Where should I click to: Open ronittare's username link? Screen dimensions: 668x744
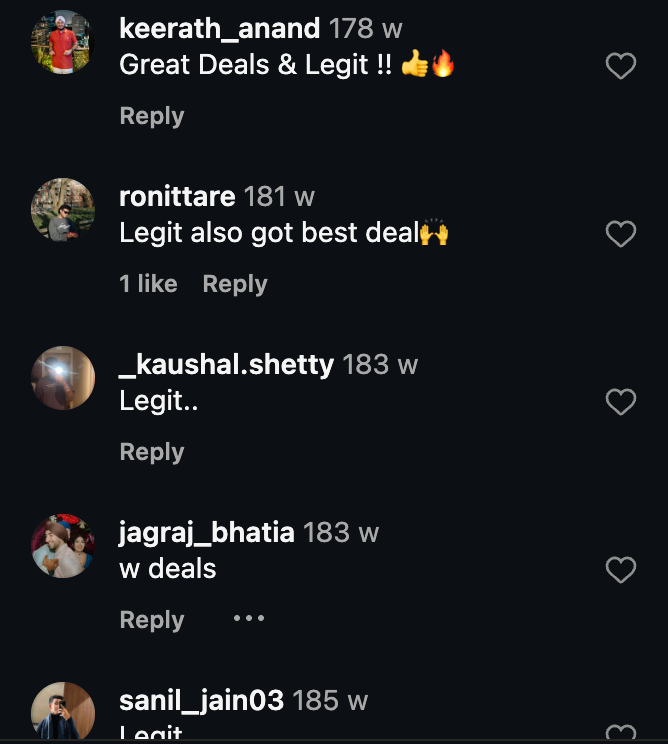click(177, 197)
